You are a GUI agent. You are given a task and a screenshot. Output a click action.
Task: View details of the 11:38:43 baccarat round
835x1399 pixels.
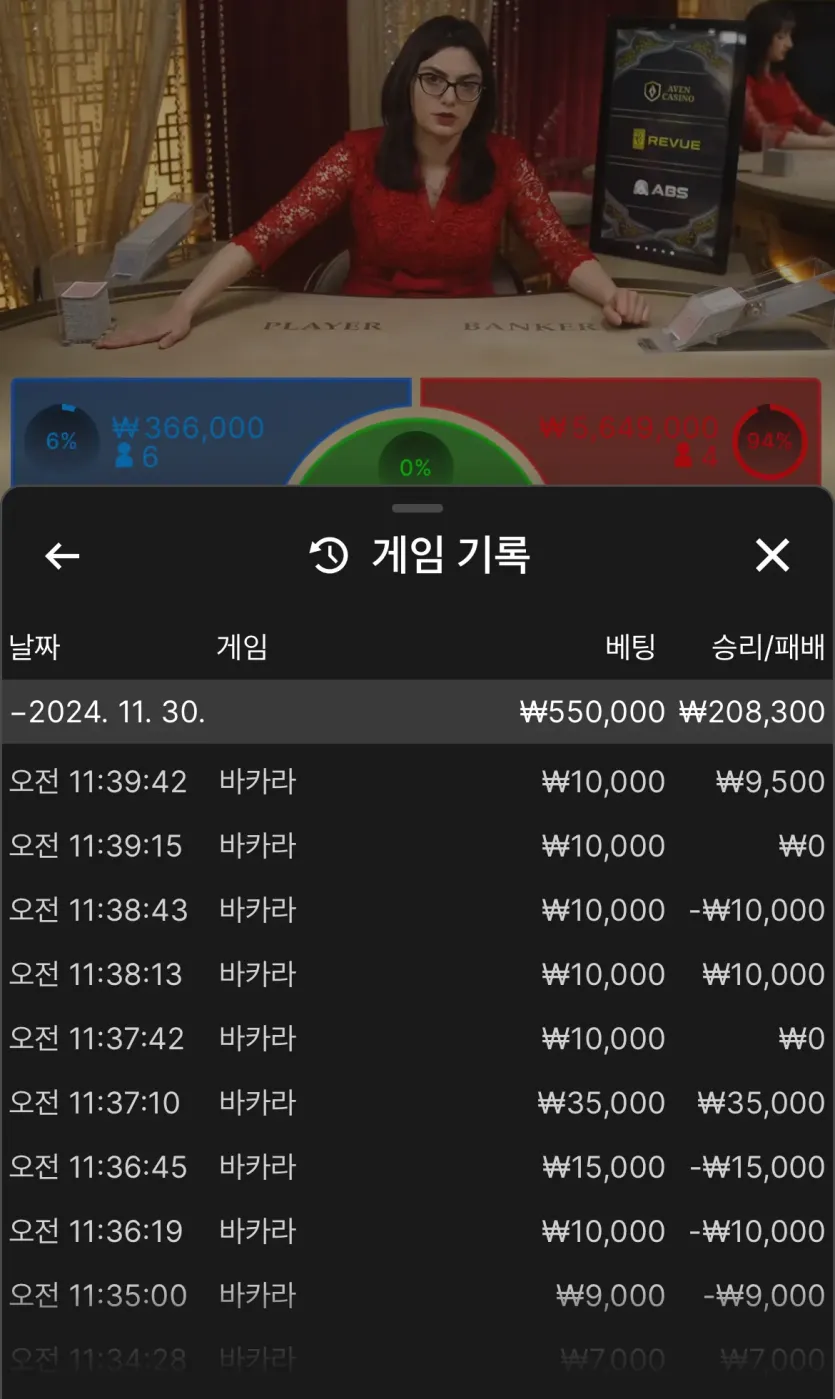point(417,910)
